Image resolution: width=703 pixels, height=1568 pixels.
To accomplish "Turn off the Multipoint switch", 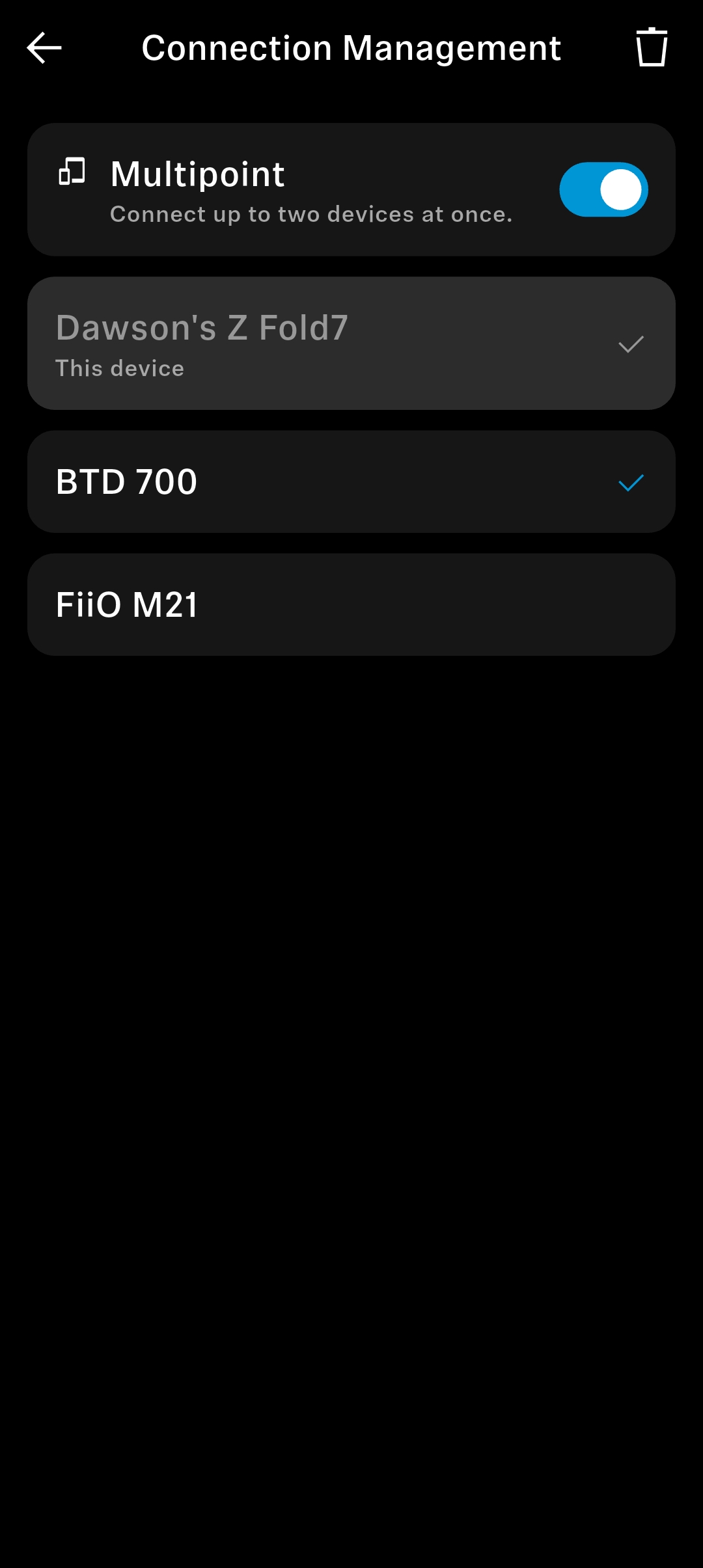I will click(603, 189).
